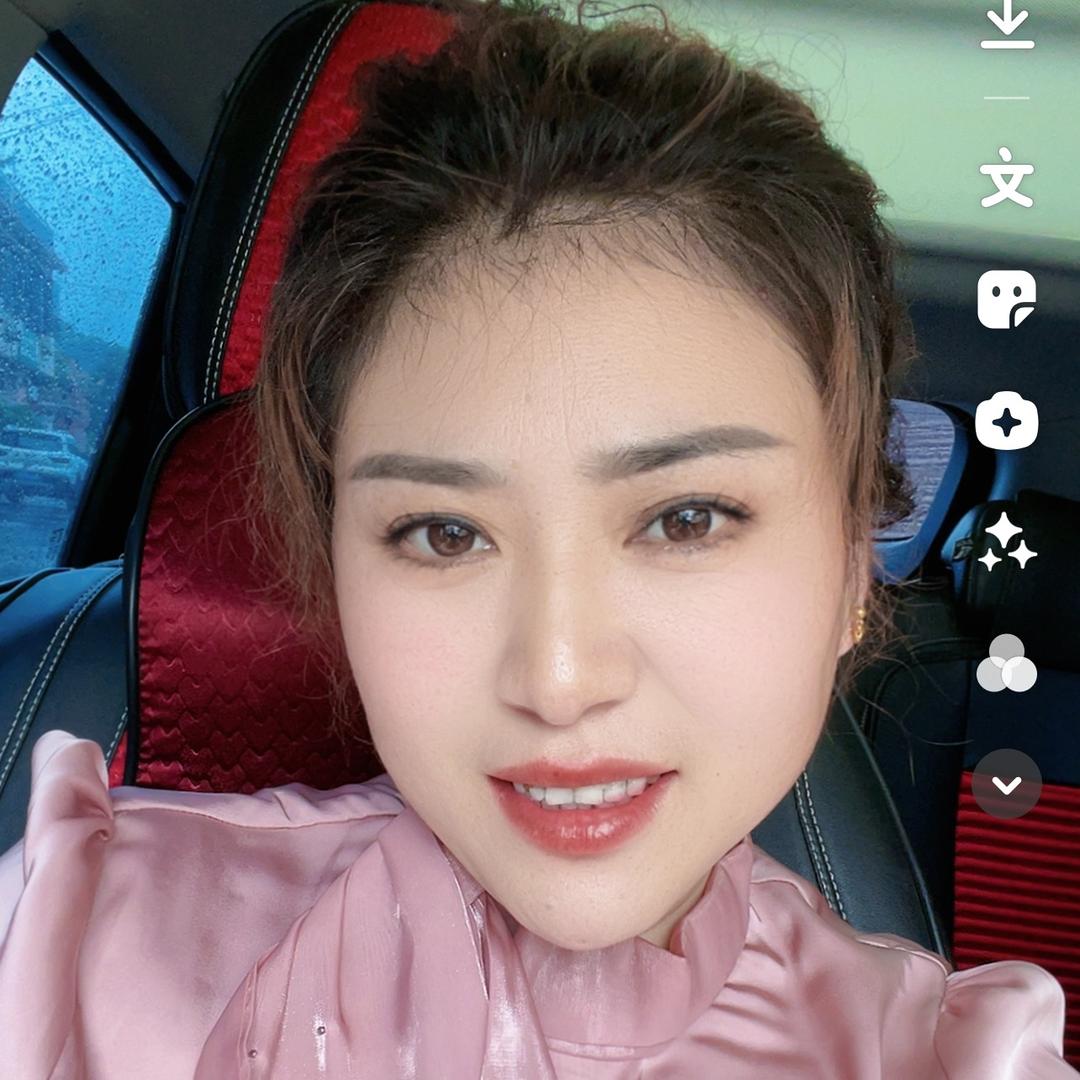Expand more editing tools with the chevron

(1006, 784)
